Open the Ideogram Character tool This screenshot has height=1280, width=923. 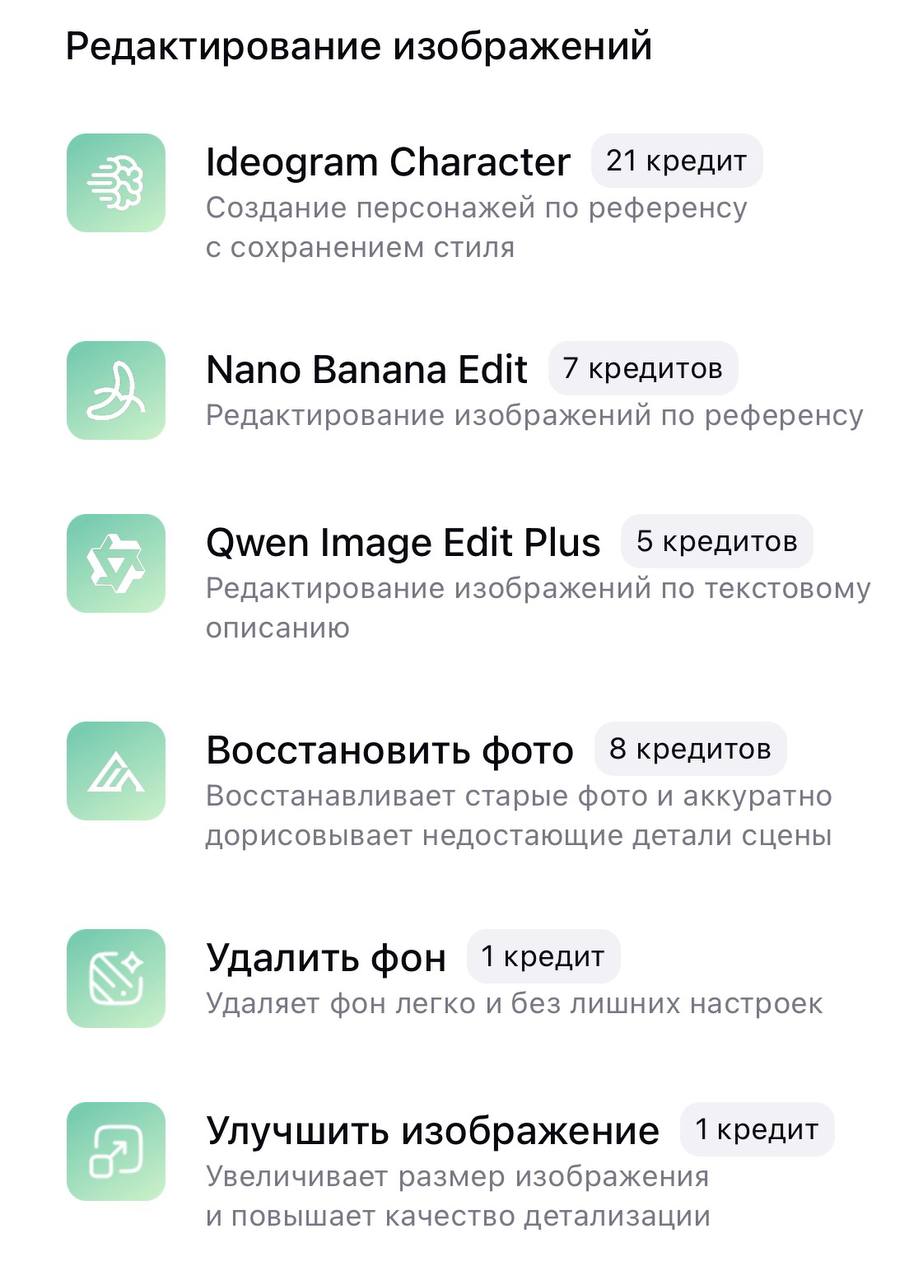point(388,162)
